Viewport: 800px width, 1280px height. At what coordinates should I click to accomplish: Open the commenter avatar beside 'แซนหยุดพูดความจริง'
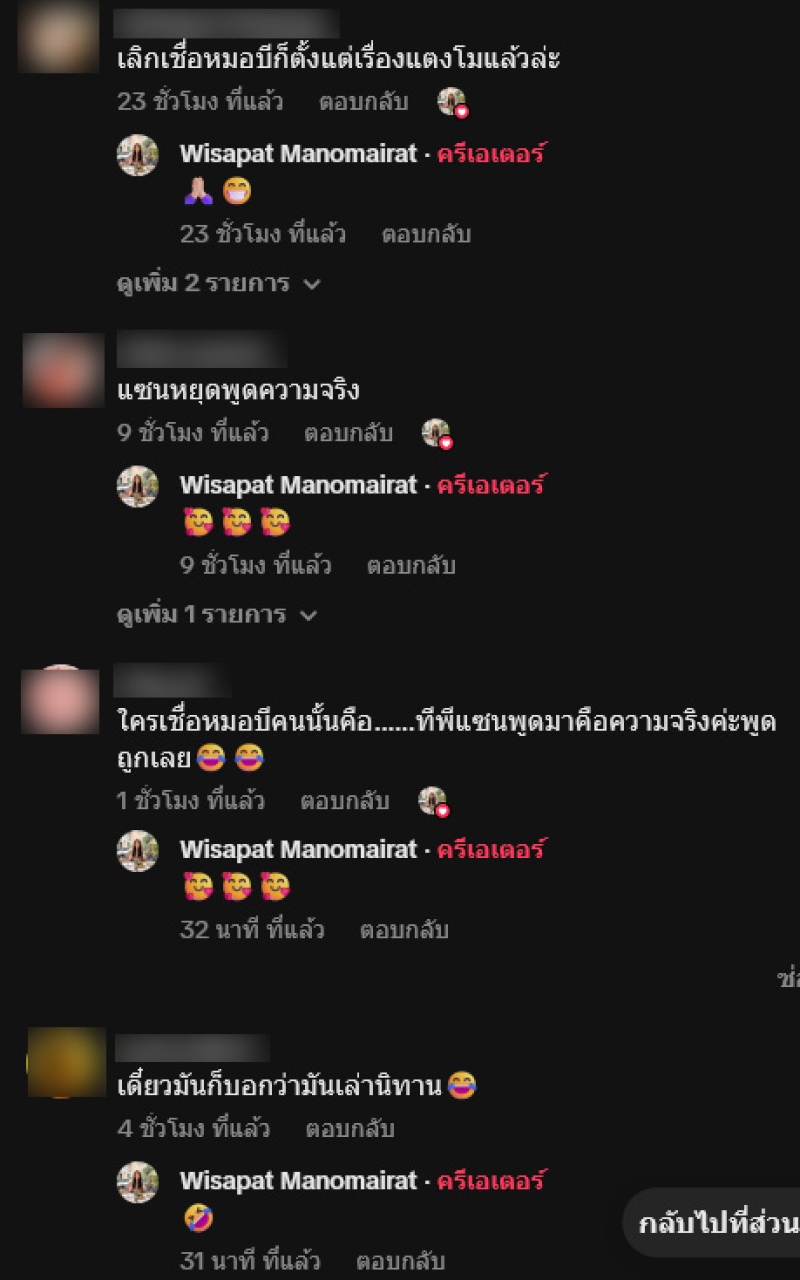(62, 370)
